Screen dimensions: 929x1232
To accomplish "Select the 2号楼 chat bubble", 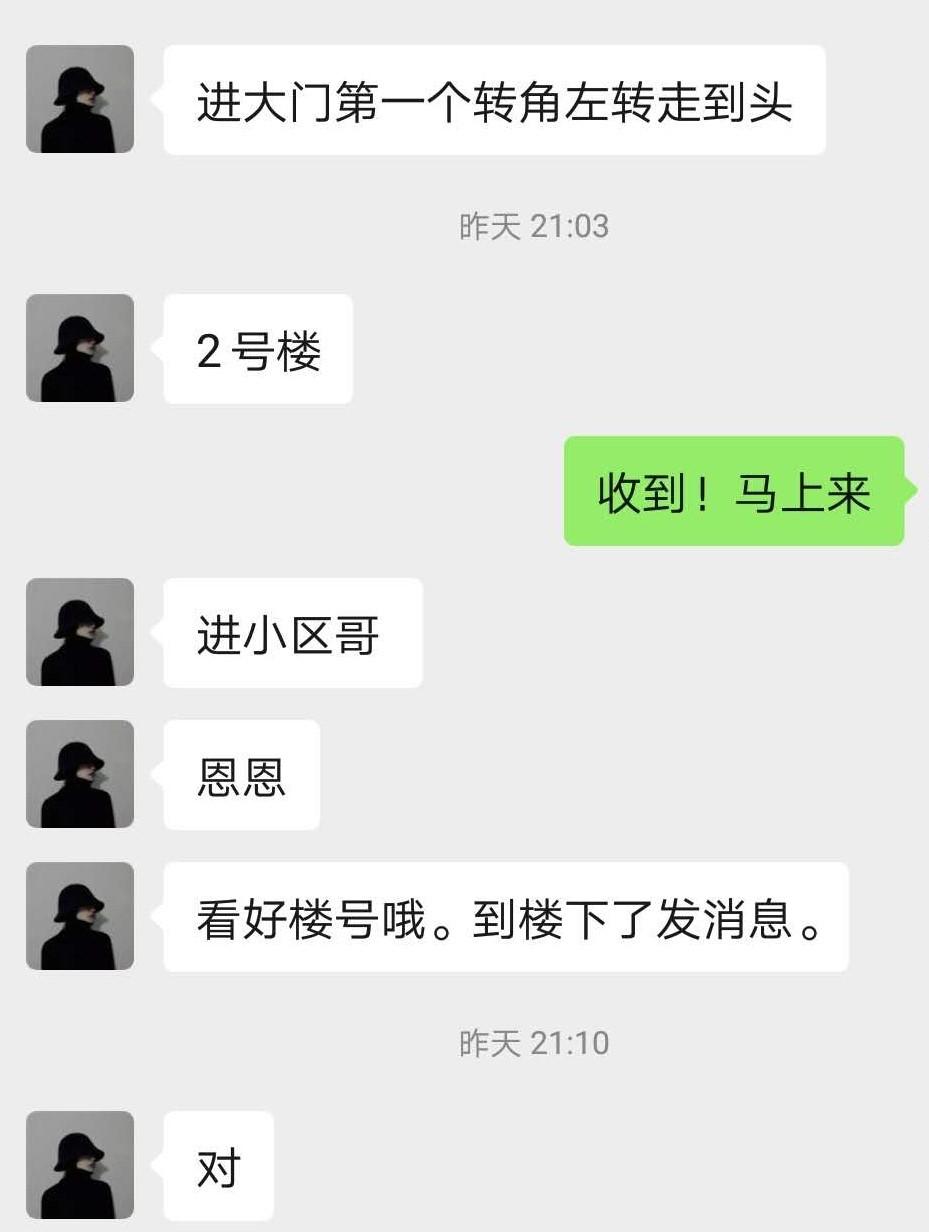I will [x=258, y=350].
